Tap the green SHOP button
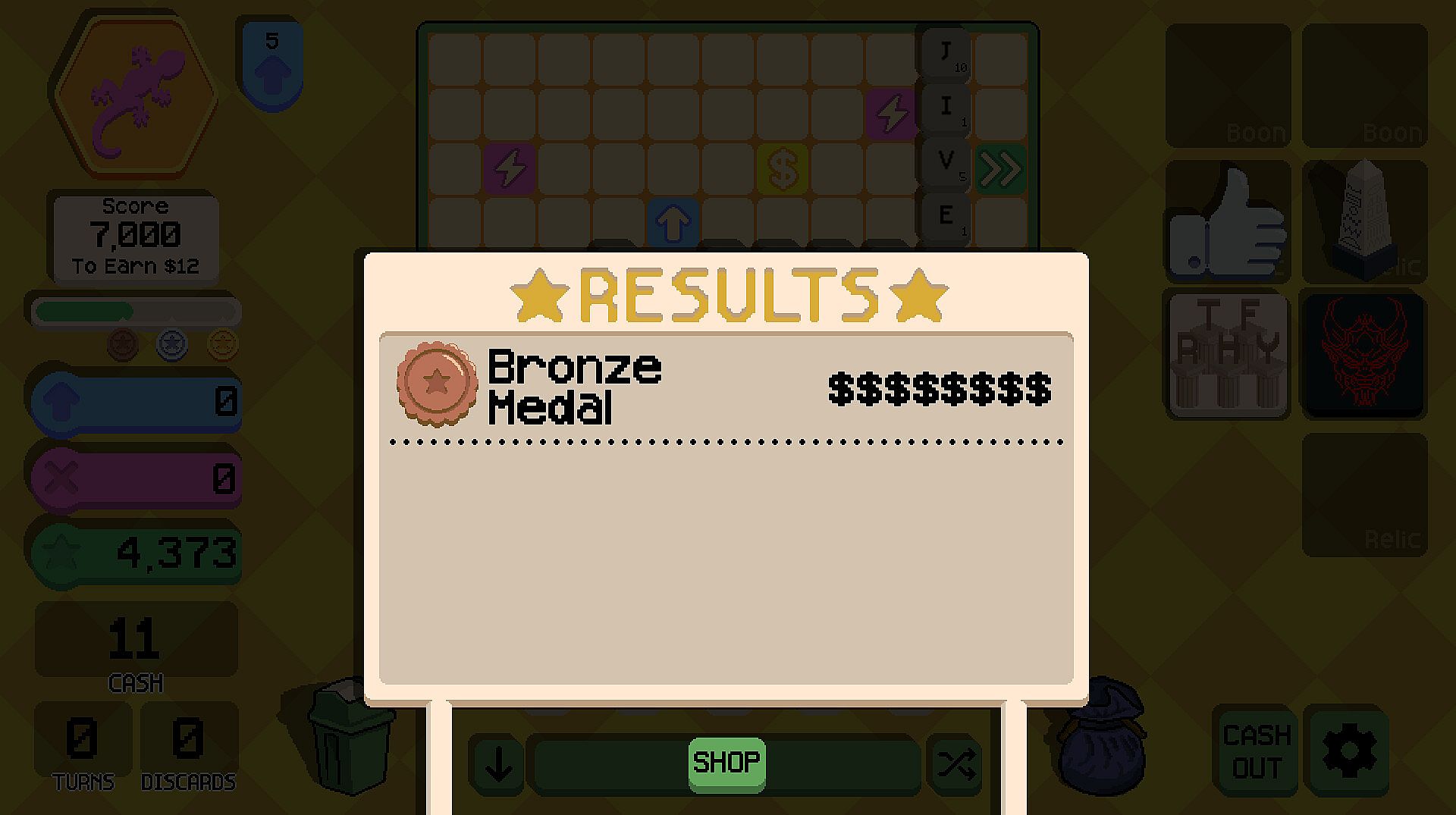Screen dimensions: 1456x815 [726, 763]
